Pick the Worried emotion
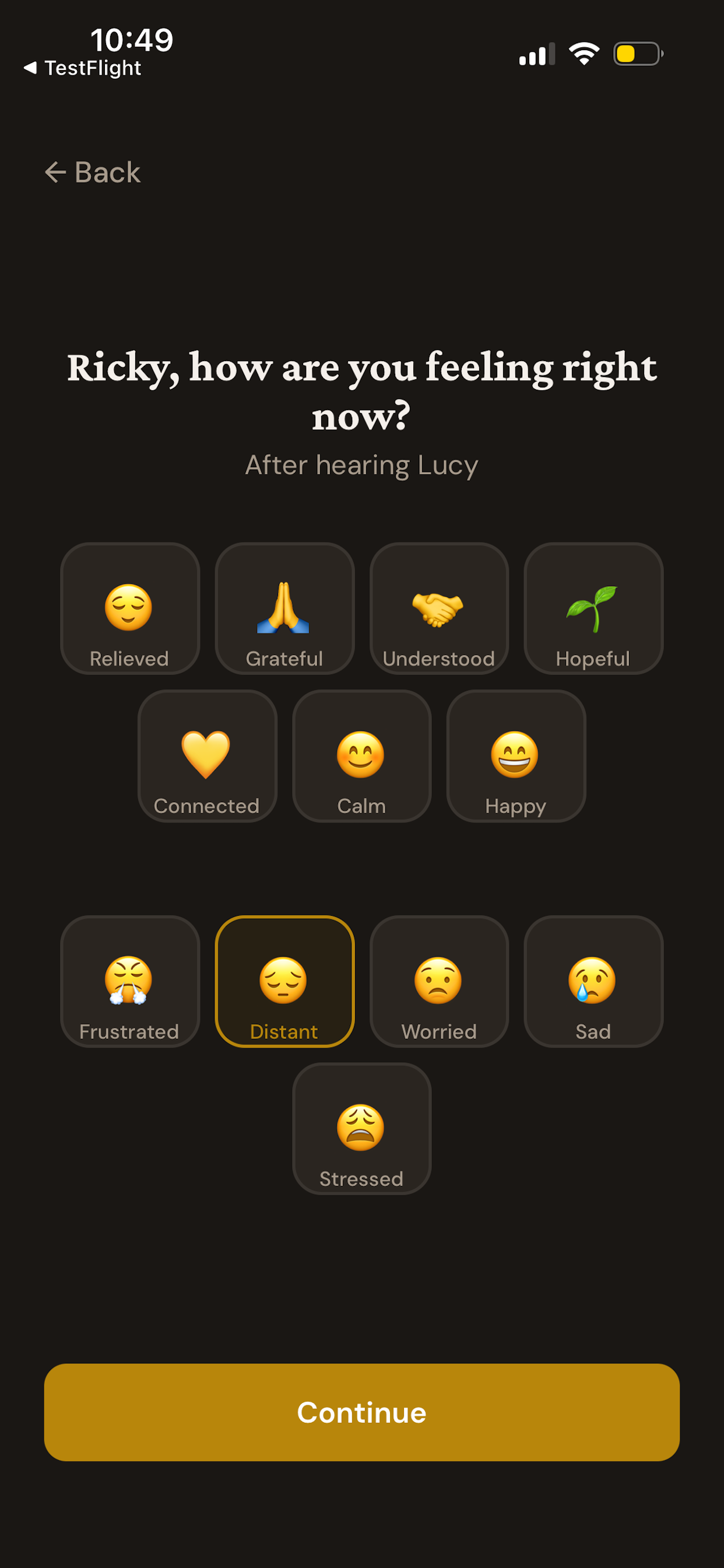 click(439, 981)
